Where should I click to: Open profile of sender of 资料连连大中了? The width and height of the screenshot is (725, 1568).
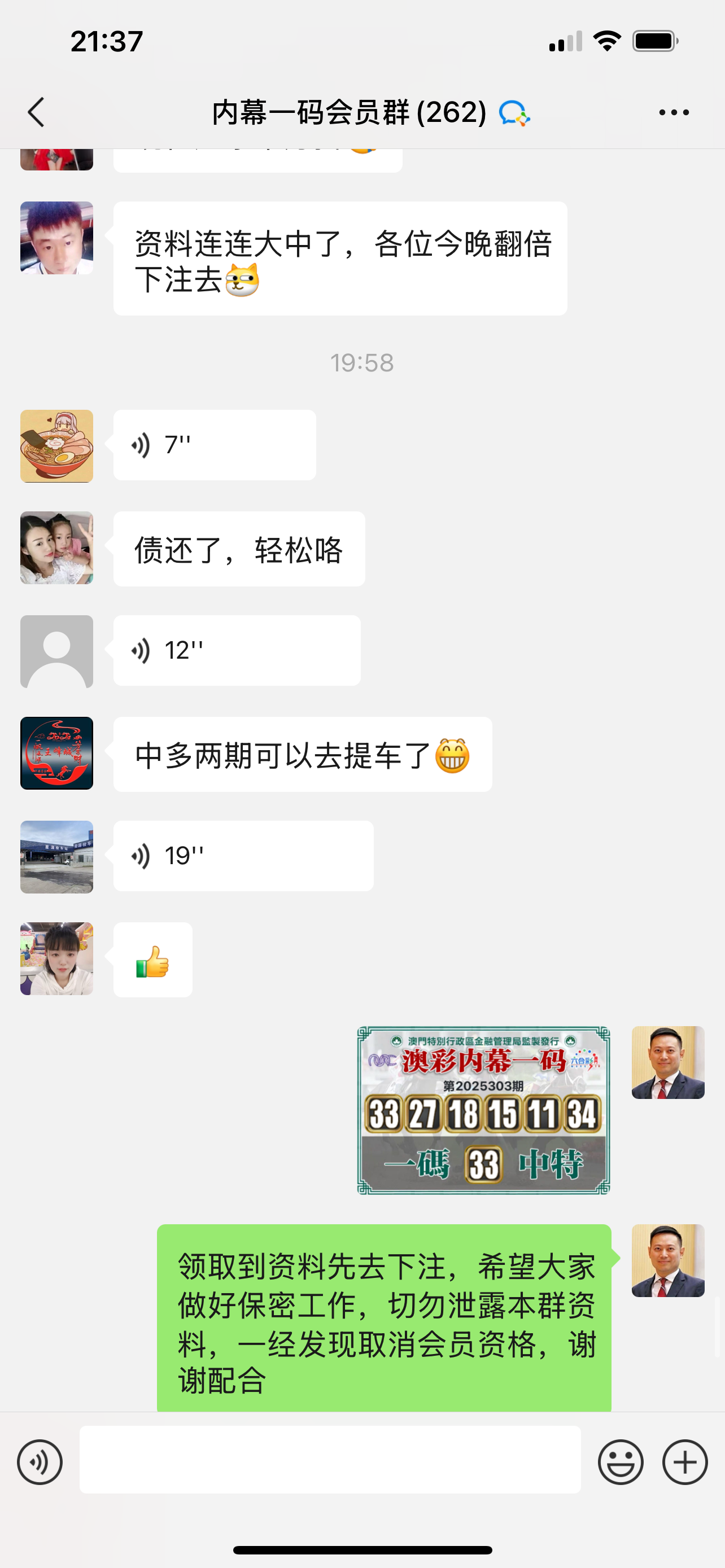56,238
